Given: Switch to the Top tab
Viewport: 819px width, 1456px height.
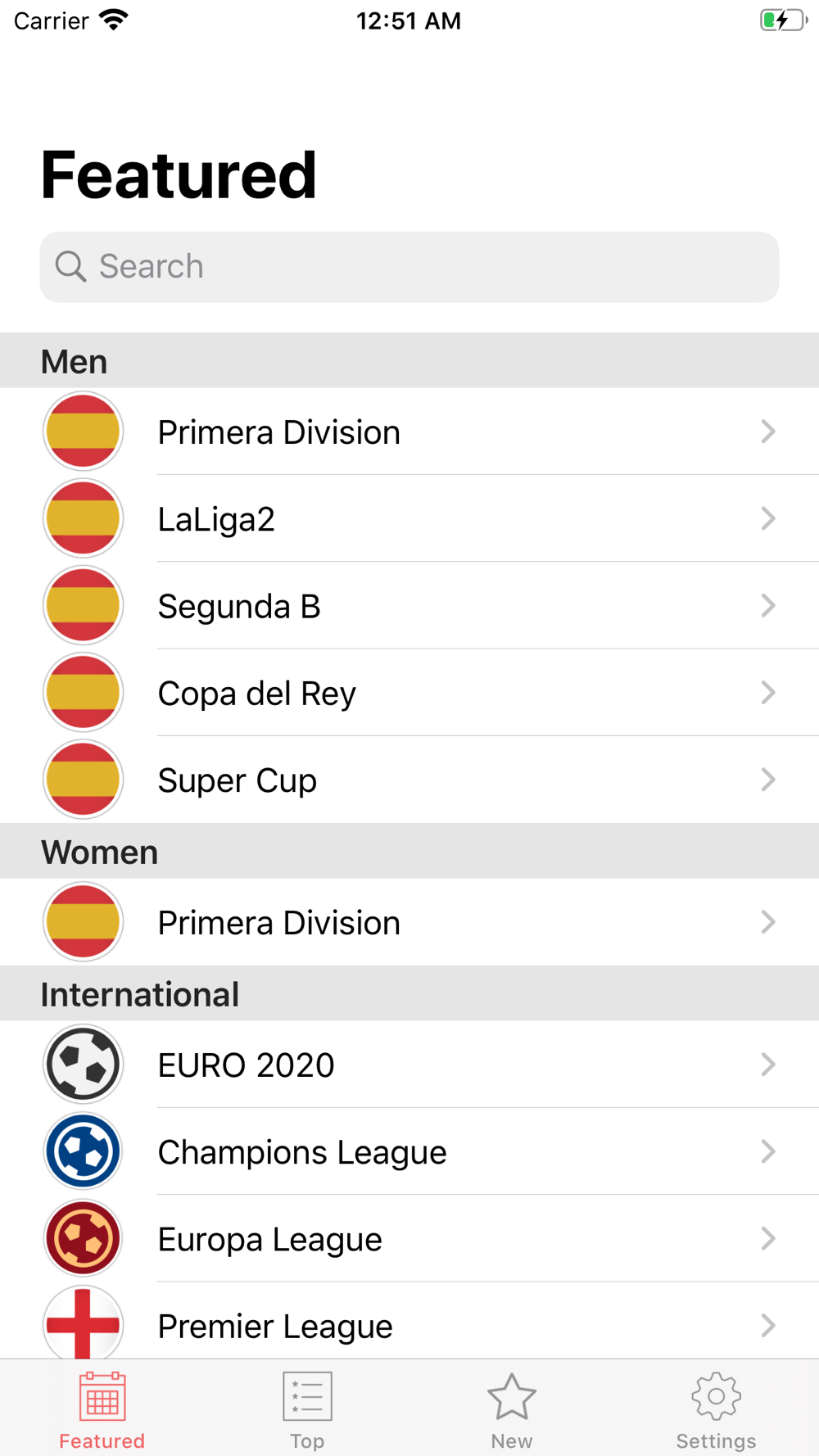Looking at the screenshot, I should [307, 1410].
